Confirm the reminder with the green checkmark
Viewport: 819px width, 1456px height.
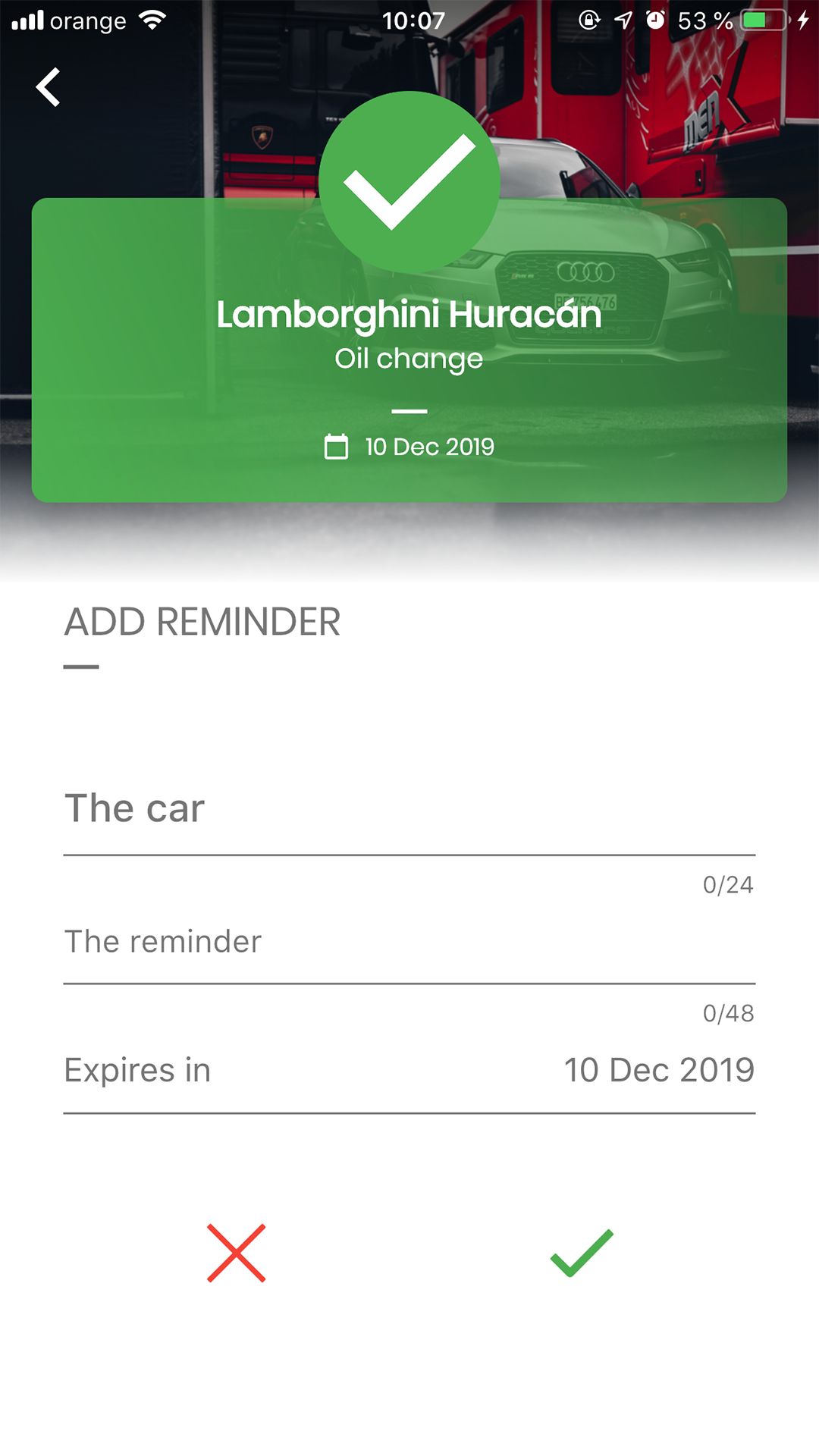[582, 1253]
